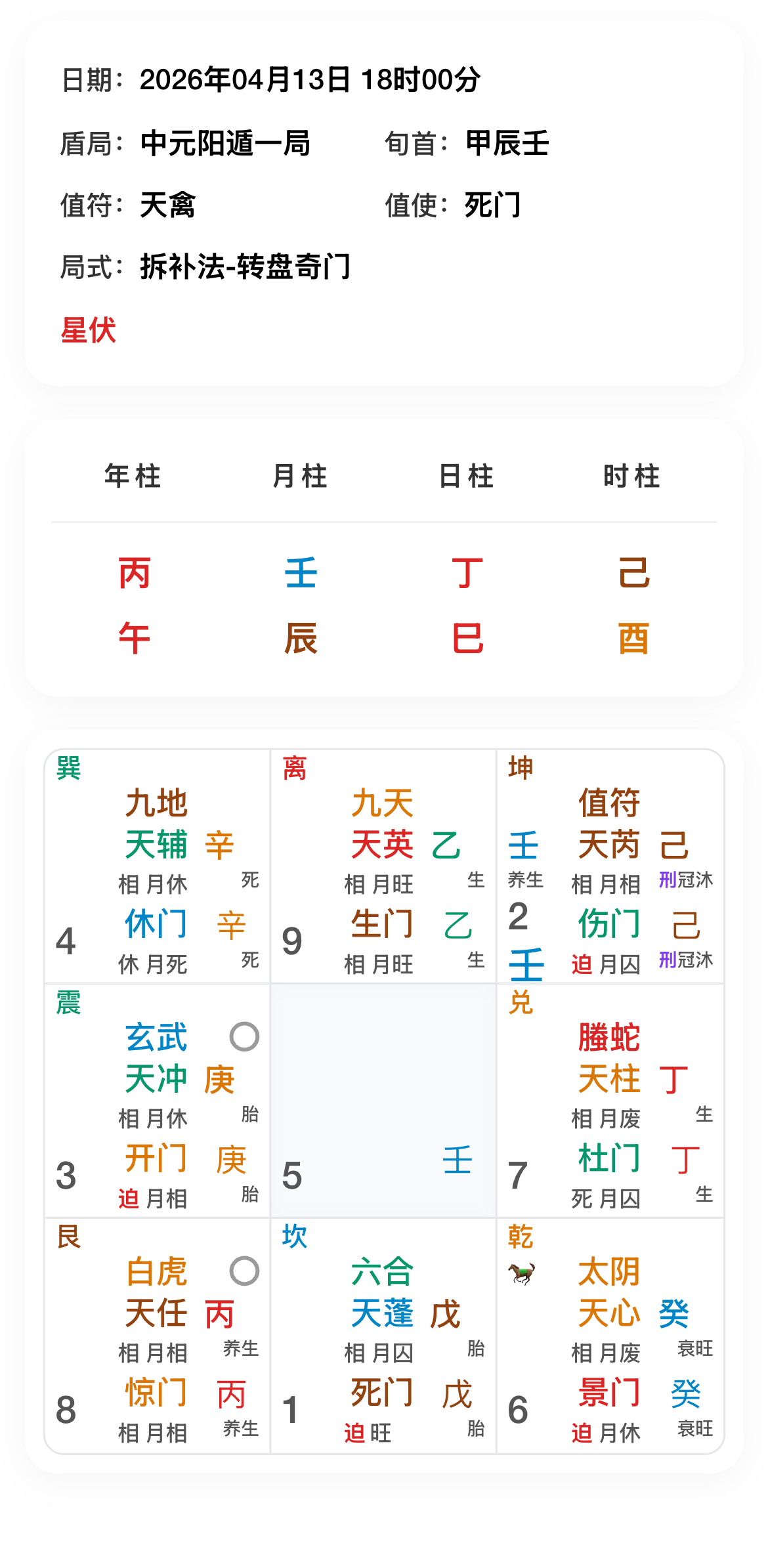Expand the 局式 entry 拆补法-转盘奇门
The image size is (768, 1568).
(x=246, y=268)
